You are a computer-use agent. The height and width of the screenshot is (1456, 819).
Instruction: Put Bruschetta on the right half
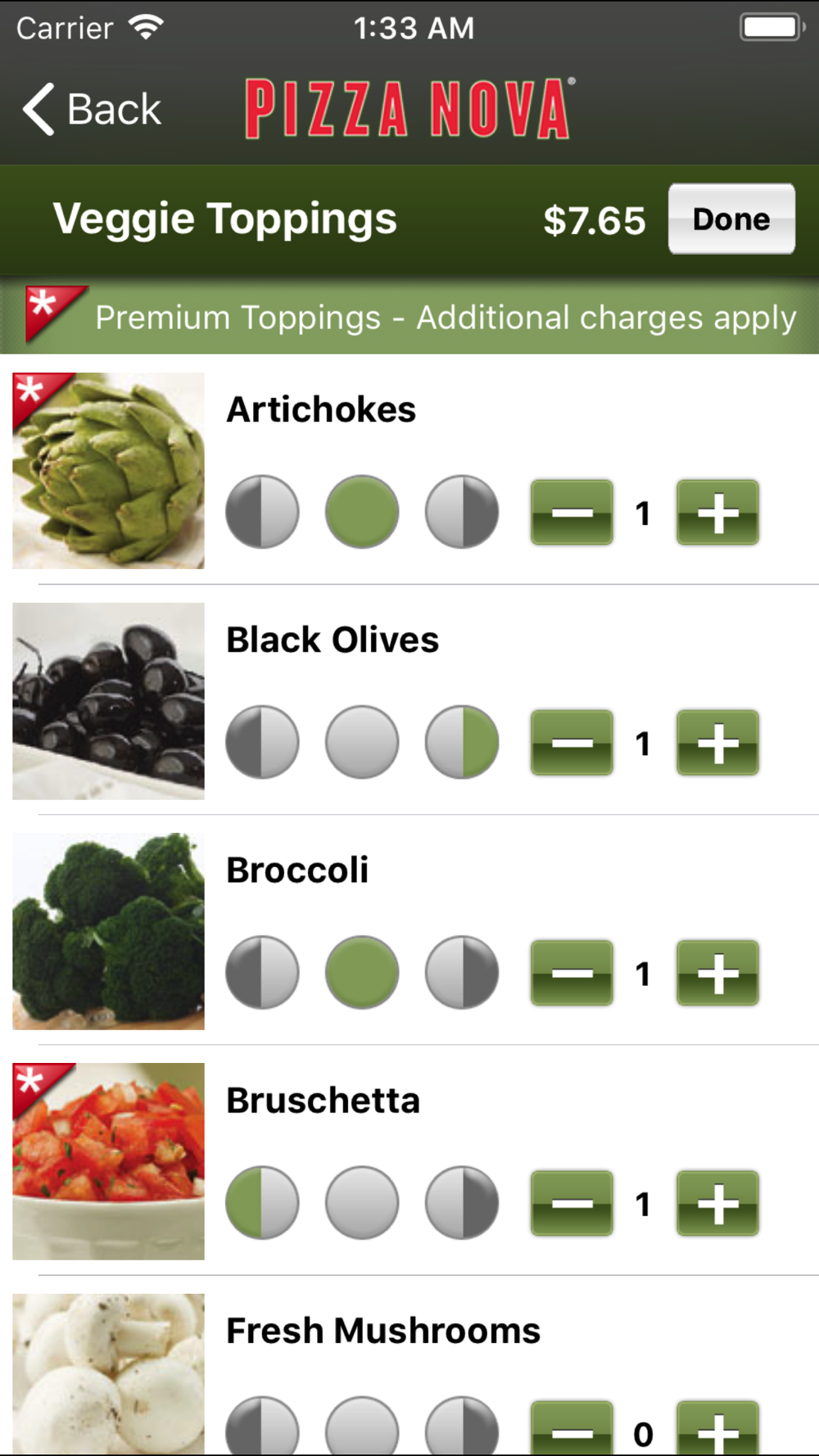[x=462, y=1202]
